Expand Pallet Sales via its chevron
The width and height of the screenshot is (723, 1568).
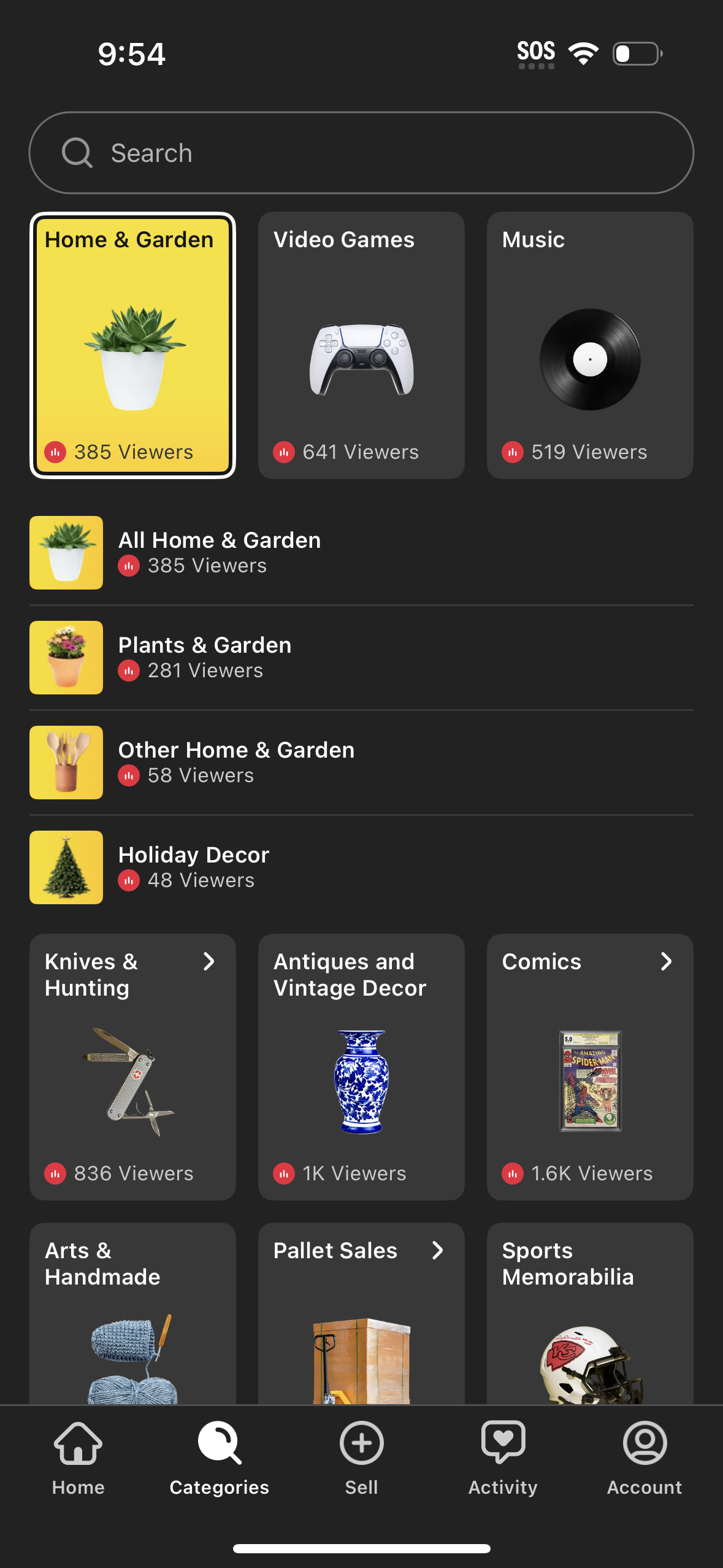pos(438,1251)
